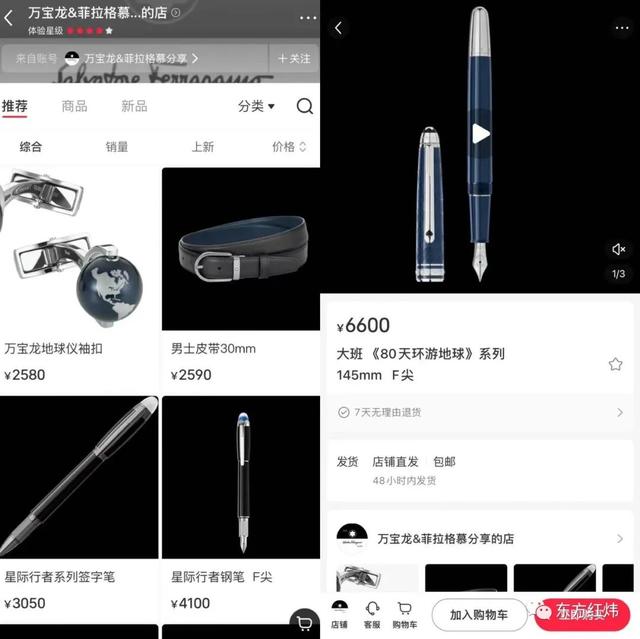The image size is (640, 639).
Task: Sort products by 价格
Action: point(289,147)
